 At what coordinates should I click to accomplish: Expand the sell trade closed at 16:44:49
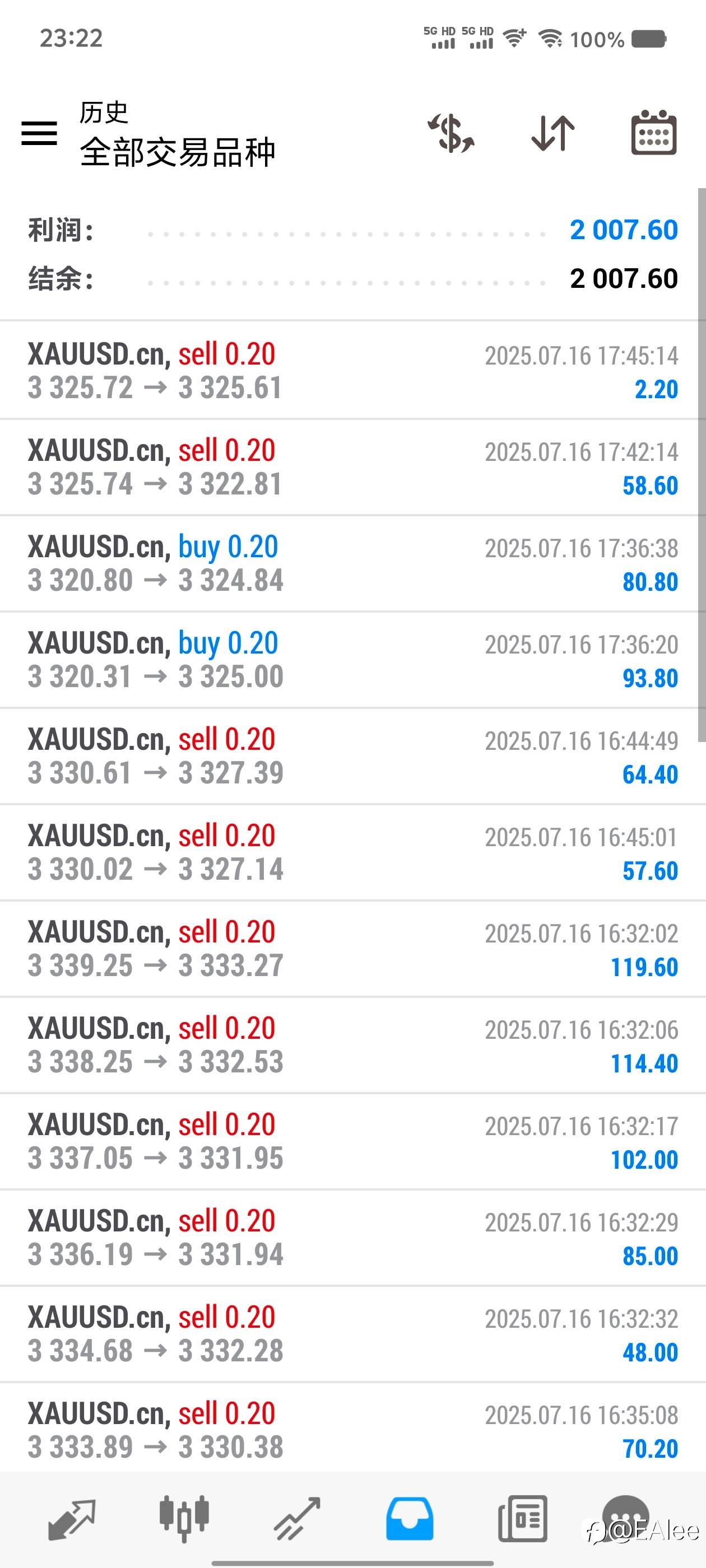[352, 756]
